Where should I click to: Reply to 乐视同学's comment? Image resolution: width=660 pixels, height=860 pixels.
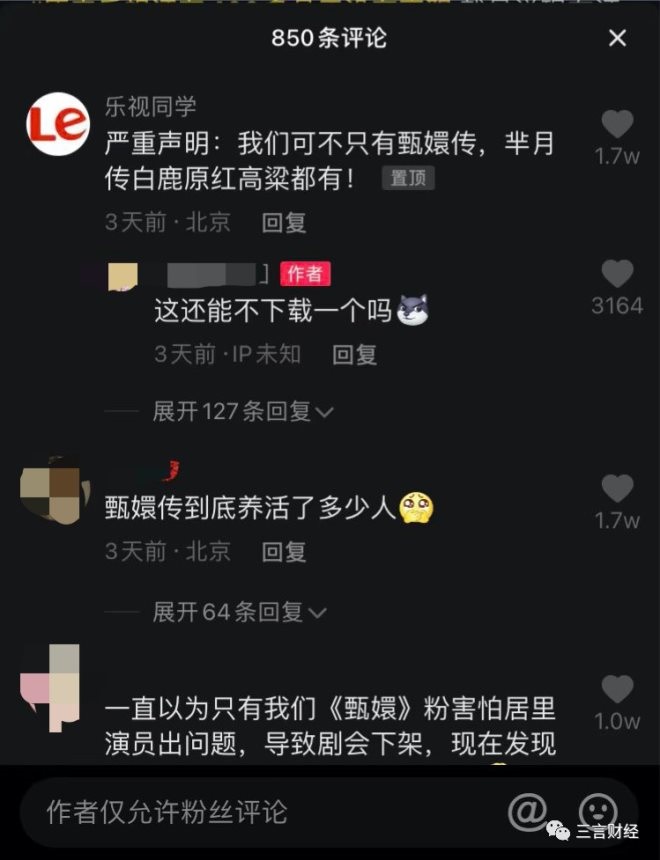[284, 222]
